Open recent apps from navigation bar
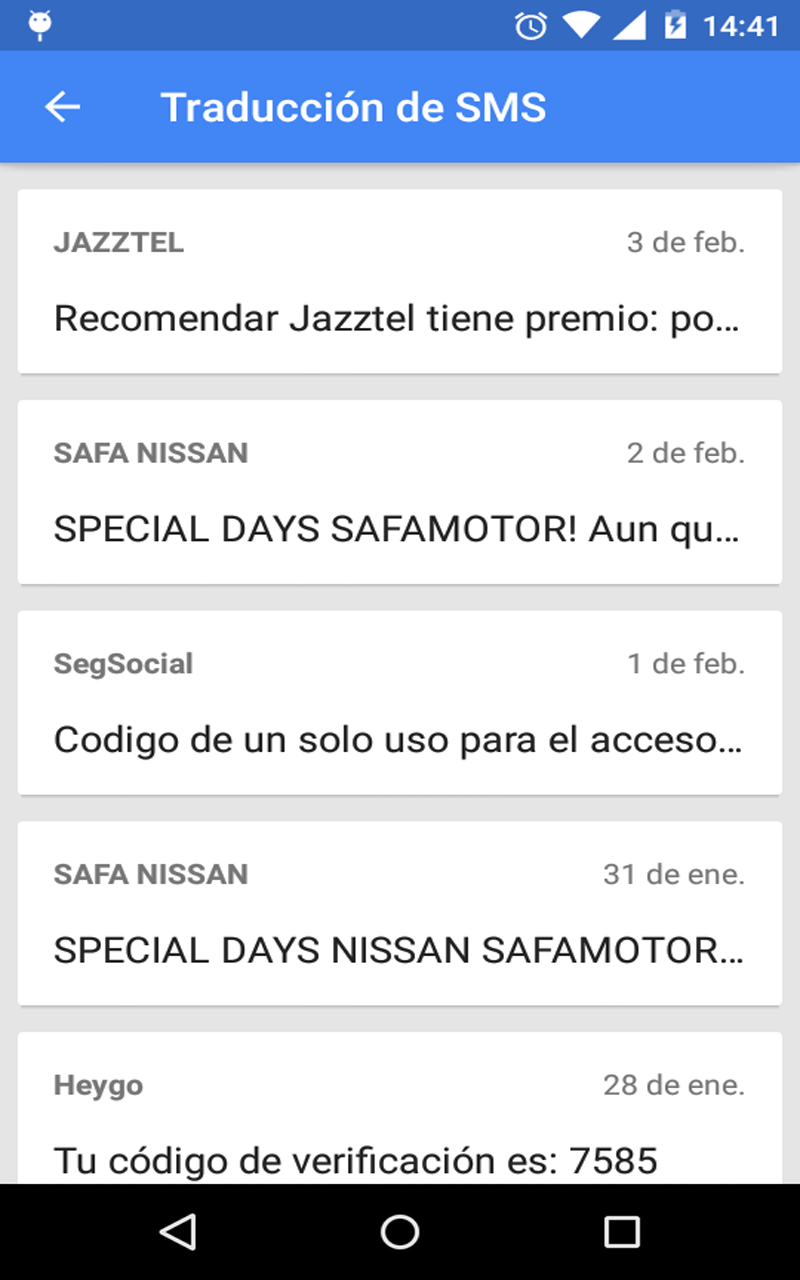Screen dimensions: 800x1280 pyautogui.click(x=622, y=1232)
